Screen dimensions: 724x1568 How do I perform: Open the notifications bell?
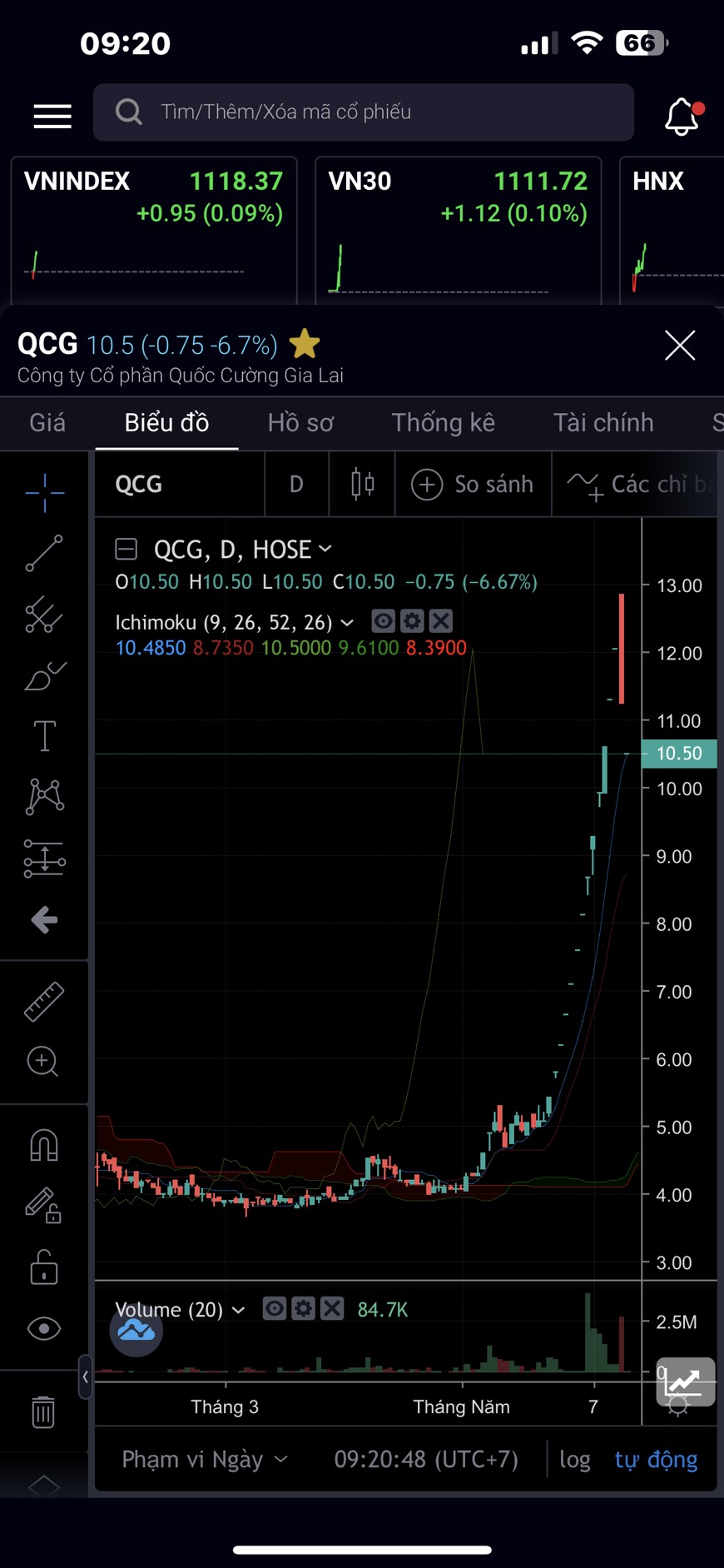pos(682,116)
